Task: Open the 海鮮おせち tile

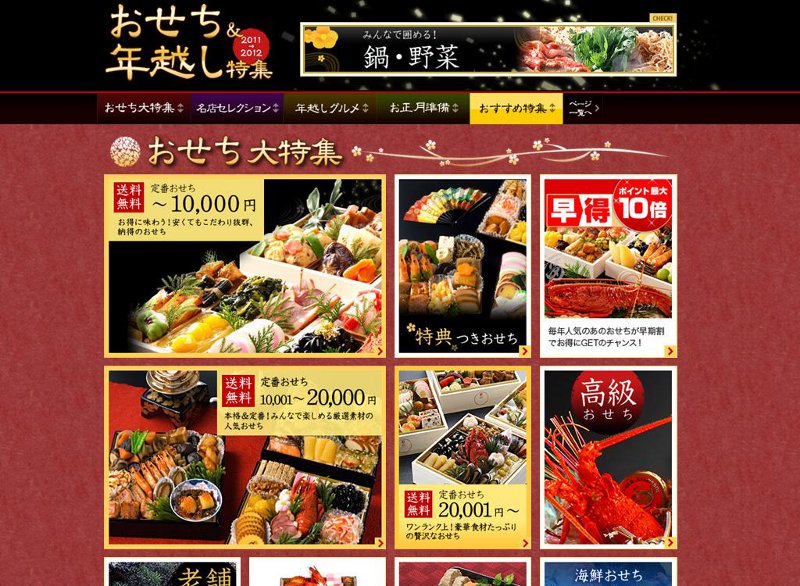Action: [x=609, y=573]
